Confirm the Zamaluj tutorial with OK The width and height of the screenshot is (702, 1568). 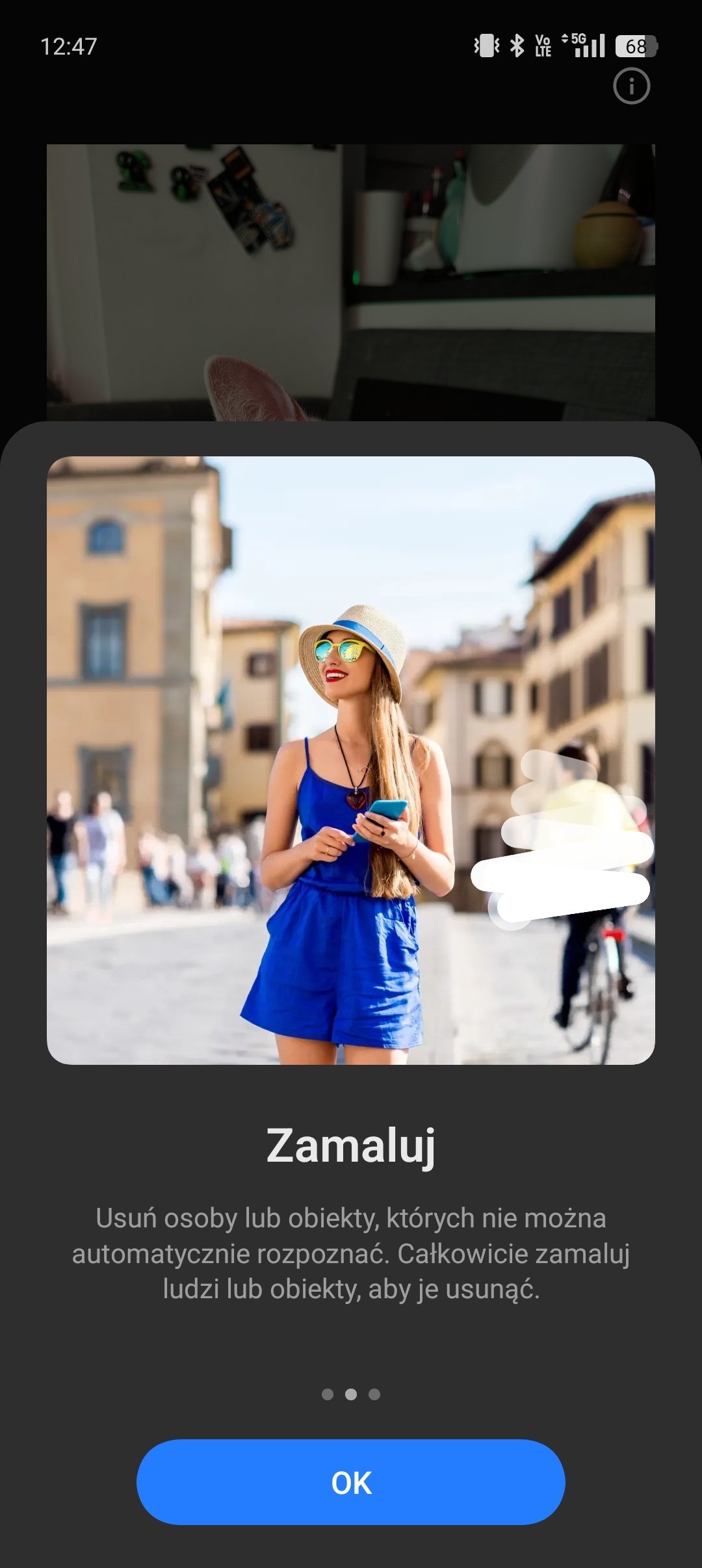(351, 1482)
